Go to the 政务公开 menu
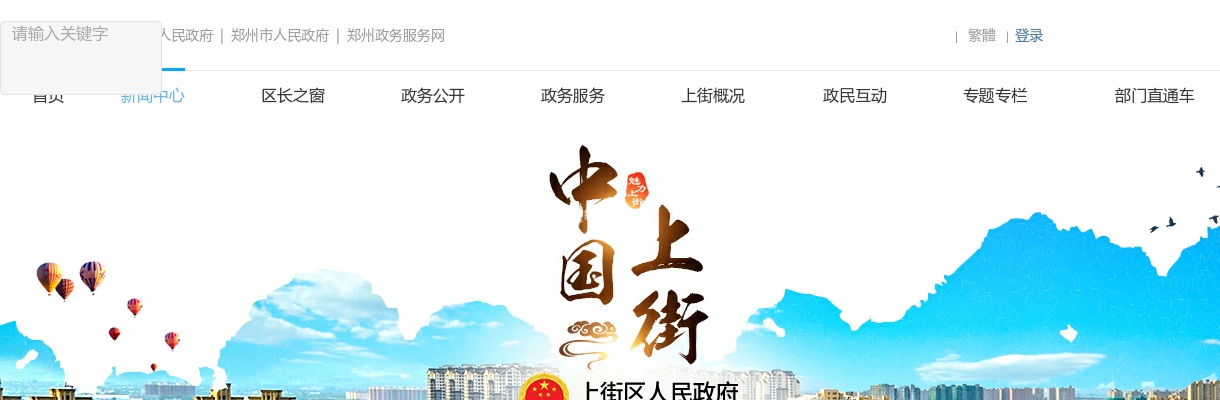This screenshot has width=1220, height=400. click(x=433, y=96)
